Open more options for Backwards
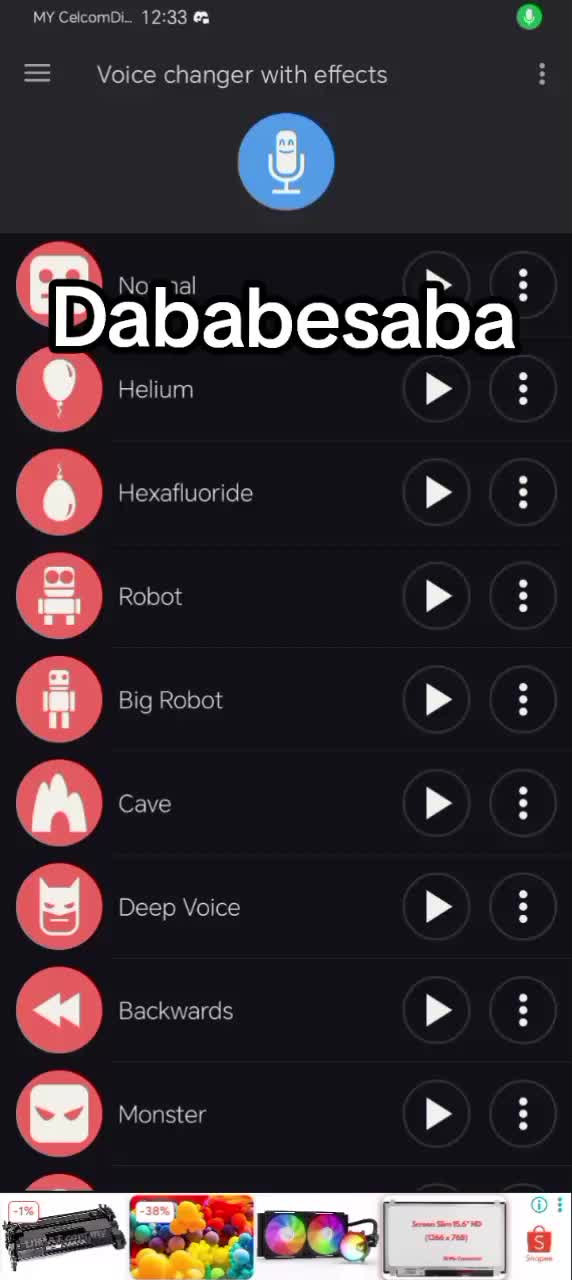Image resolution: width=572 pixels, height=1280 pixels. tap(523, 1010)
